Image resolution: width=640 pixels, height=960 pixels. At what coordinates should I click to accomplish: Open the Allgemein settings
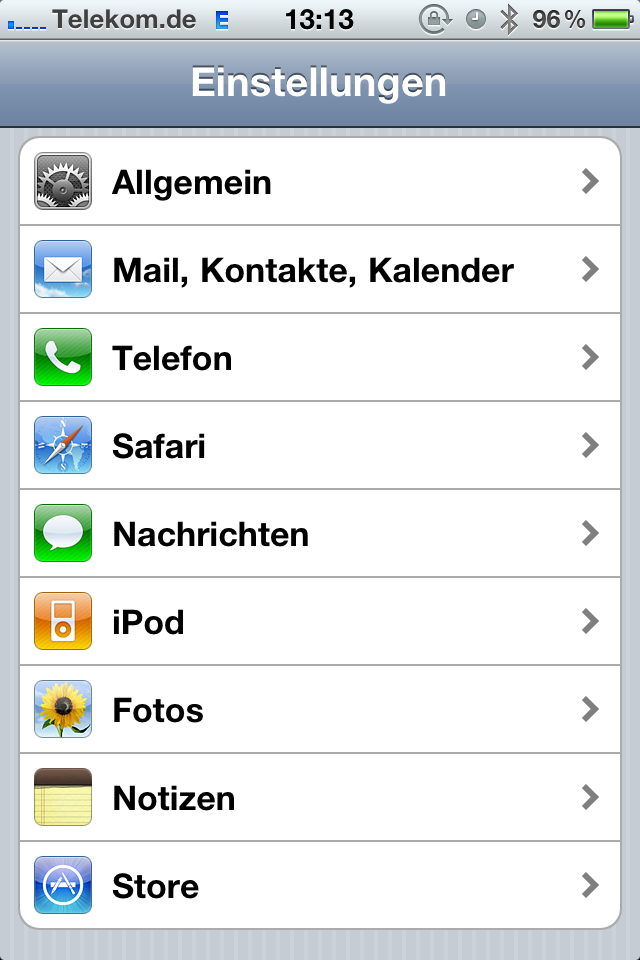click(x=320, y=182)
